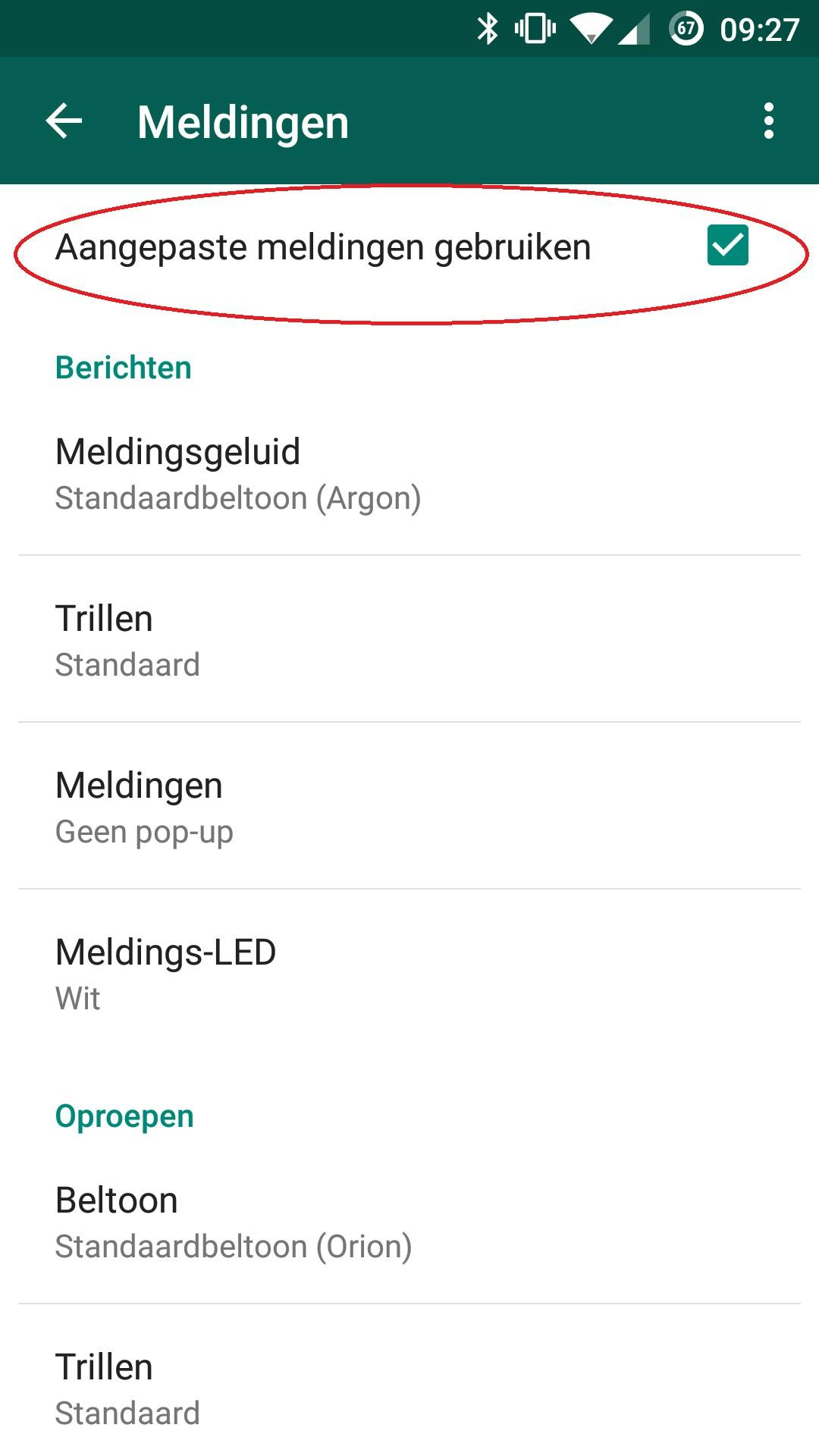
Task: Go back using the arrow in the header
Action: pos(64,121)
